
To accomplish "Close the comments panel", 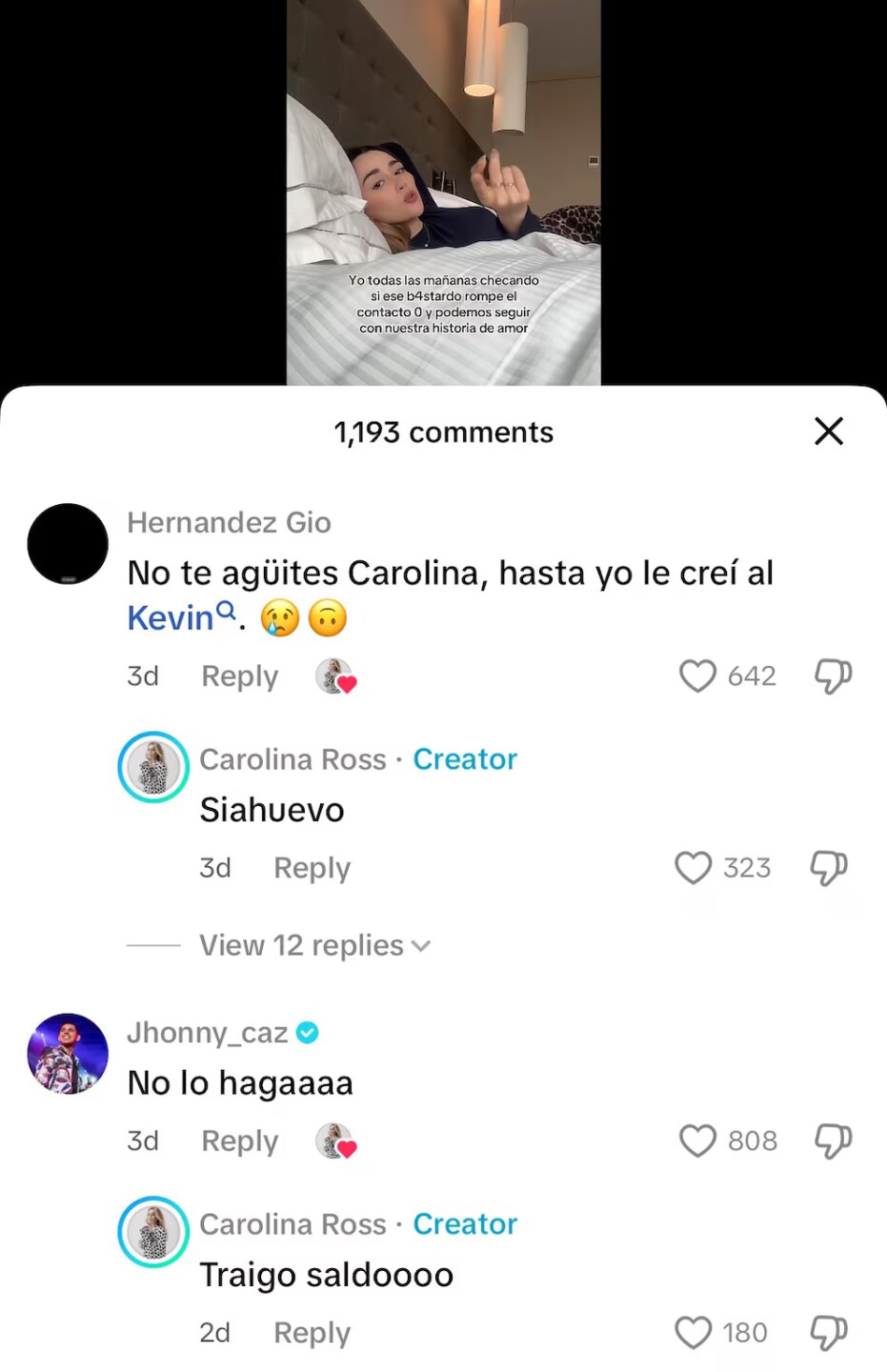I will pos(829,432).
